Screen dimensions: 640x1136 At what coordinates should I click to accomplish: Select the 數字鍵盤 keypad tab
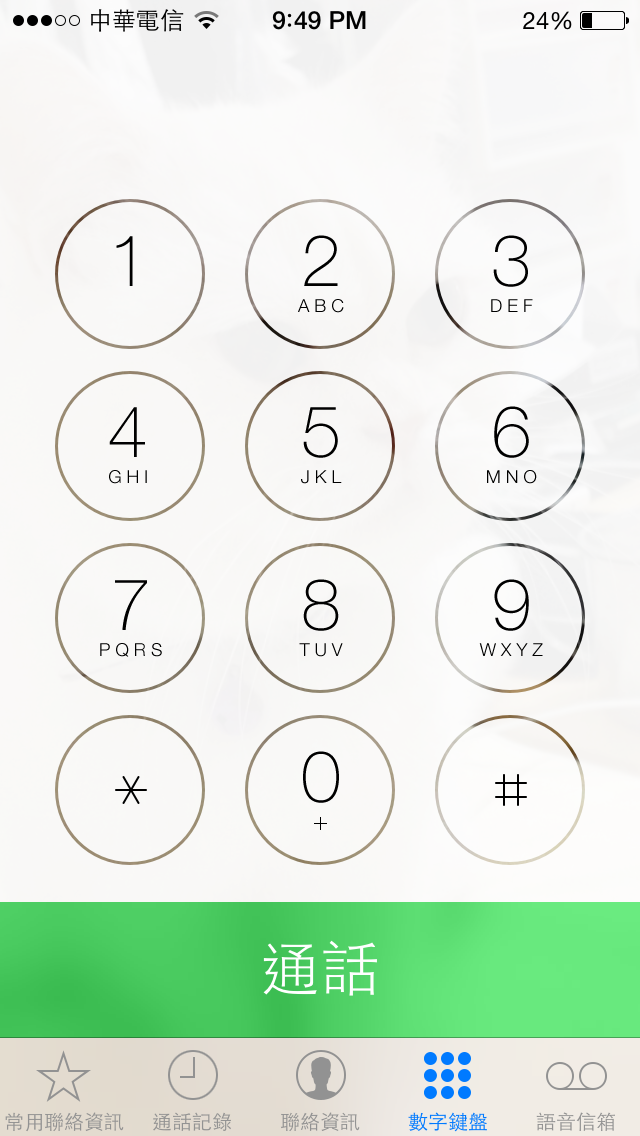tap(448, 1090)
